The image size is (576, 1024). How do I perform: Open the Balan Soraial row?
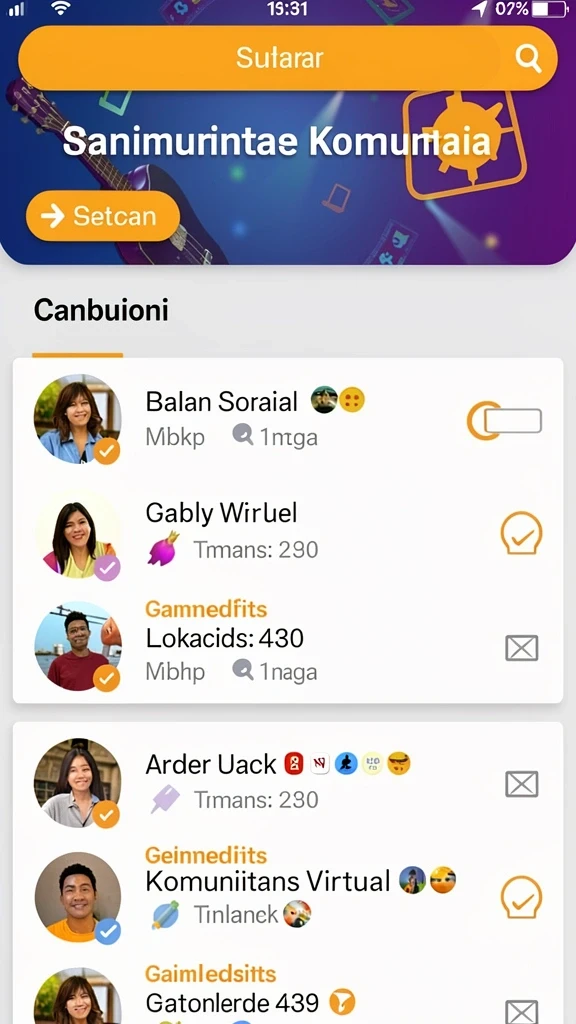[287, 419]
